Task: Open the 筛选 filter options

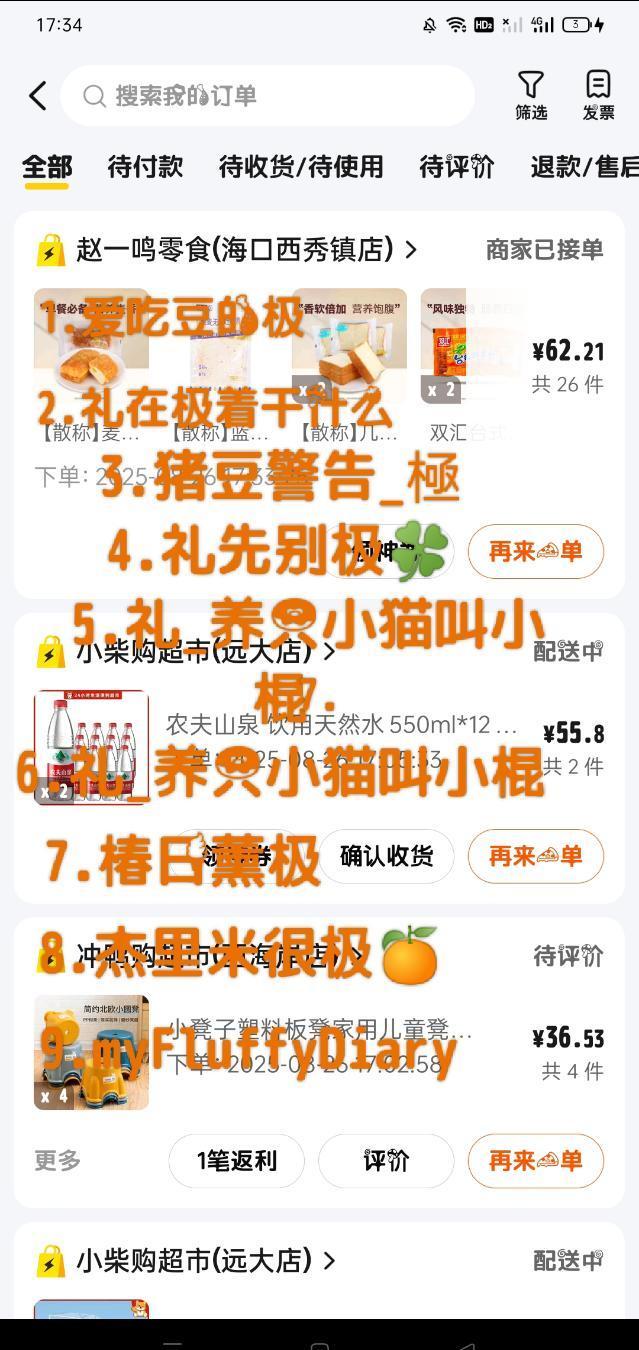Action: pos(531,96)
